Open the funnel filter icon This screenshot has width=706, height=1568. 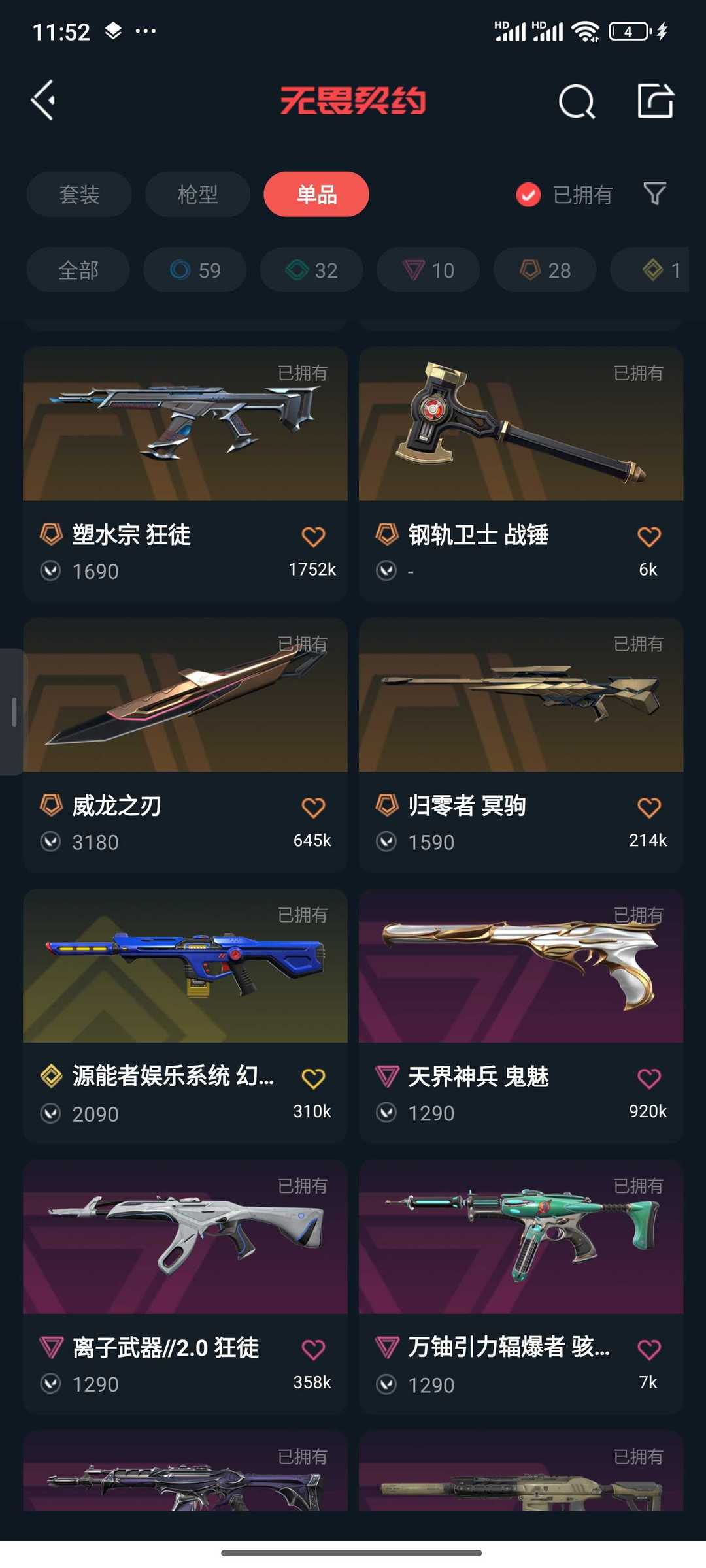coord(654,193)
